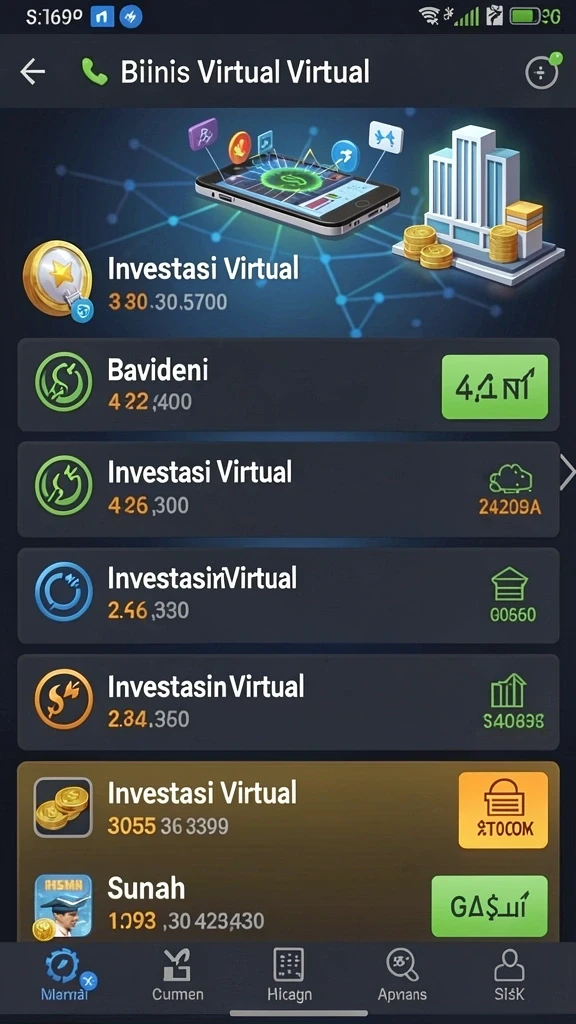Switch to the Apnans tab

pos(402,975)
